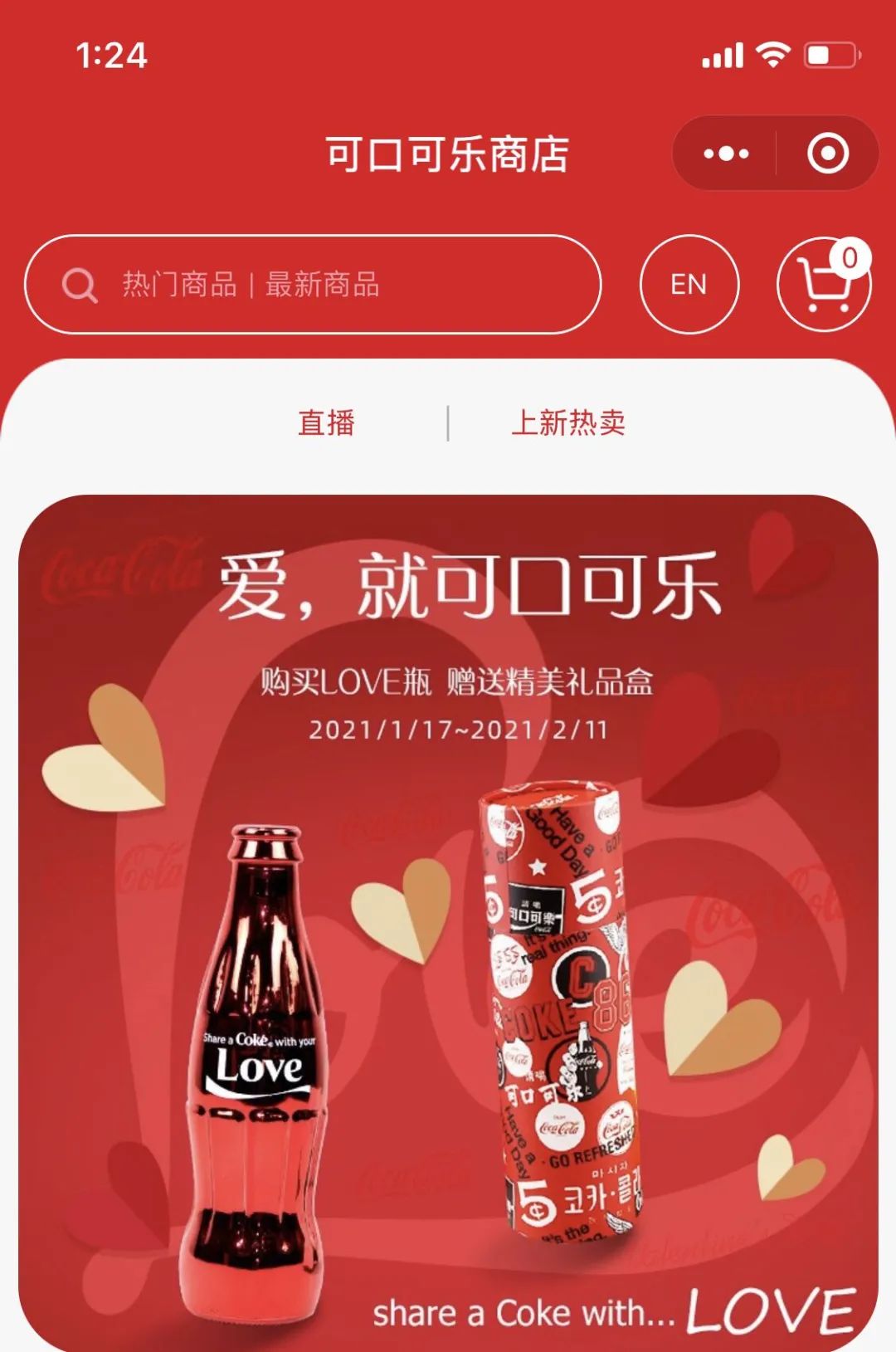
Task: Switch language with the EN button
Action: [689, 285]
